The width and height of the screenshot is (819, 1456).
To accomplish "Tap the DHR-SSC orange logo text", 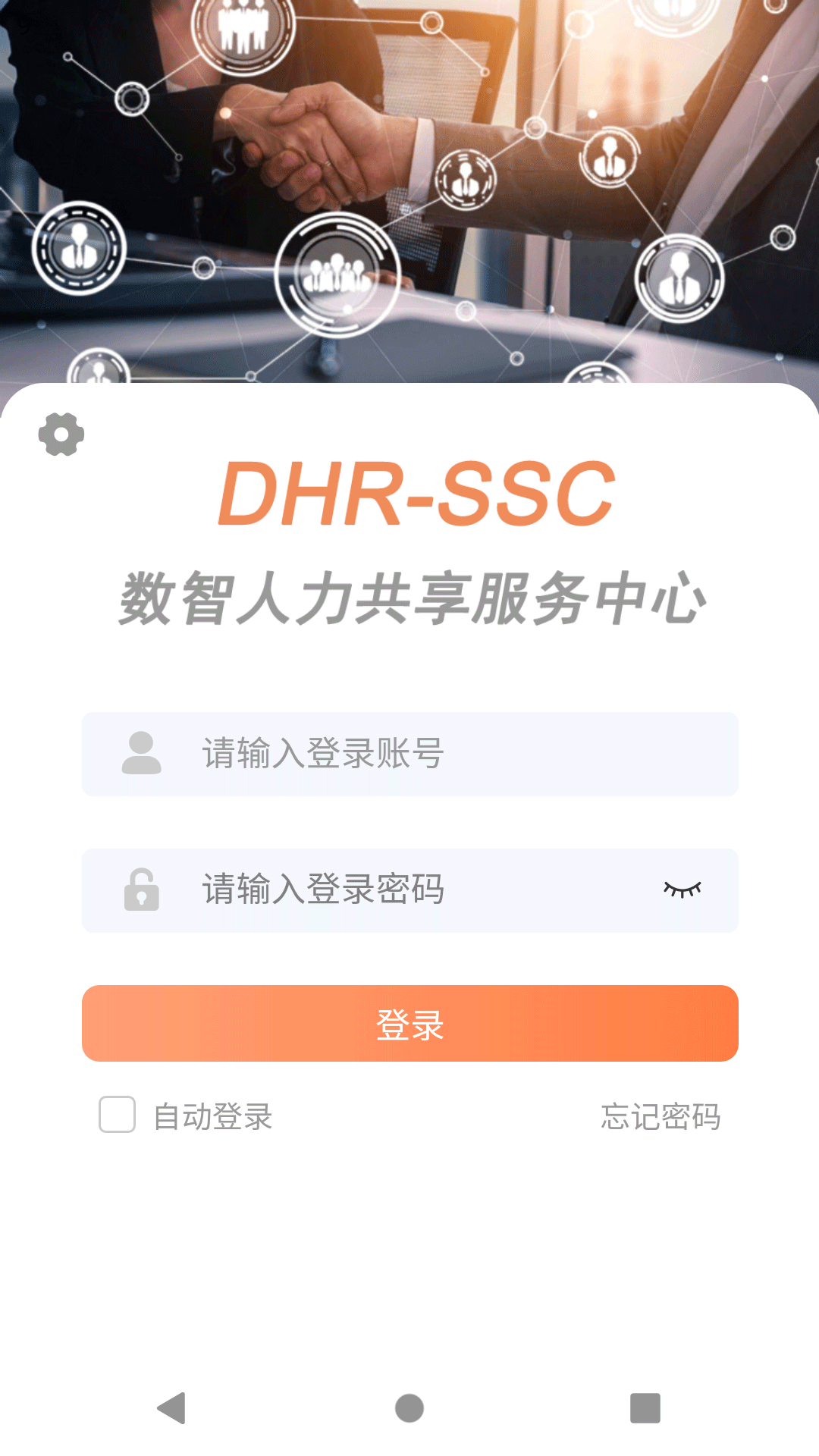I will point(416,494).
